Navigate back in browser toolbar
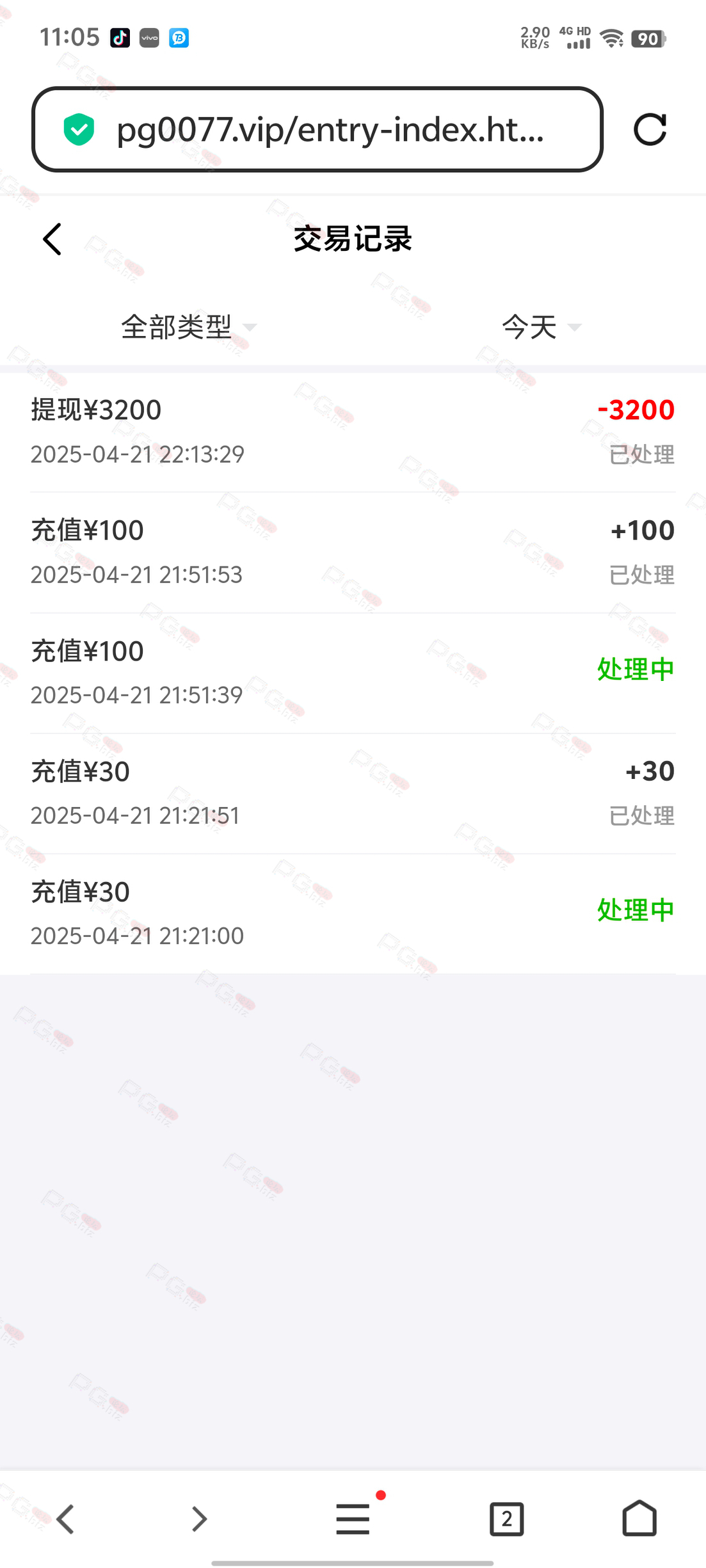Viewport: 706px width, 1568px height. 65,1518
